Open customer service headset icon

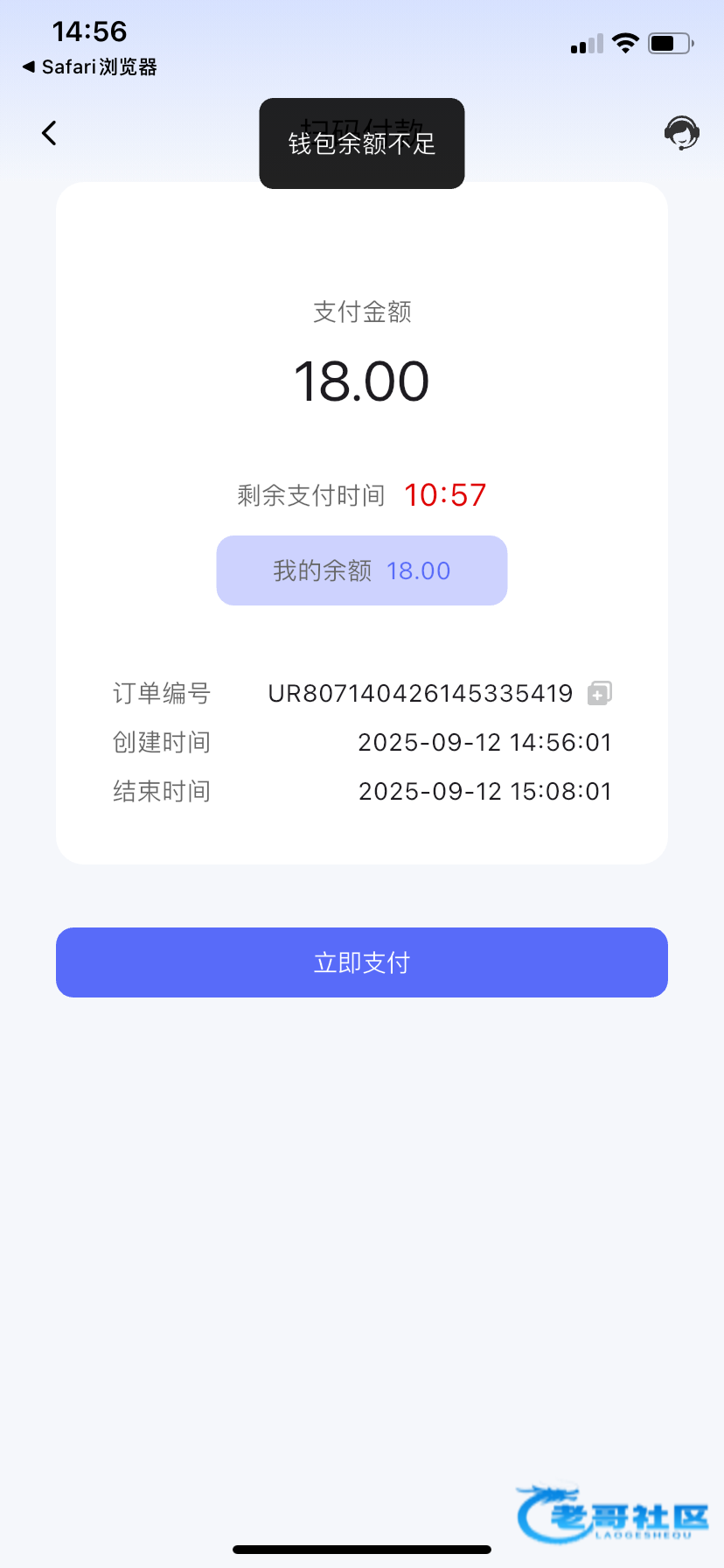click(681, 133)
